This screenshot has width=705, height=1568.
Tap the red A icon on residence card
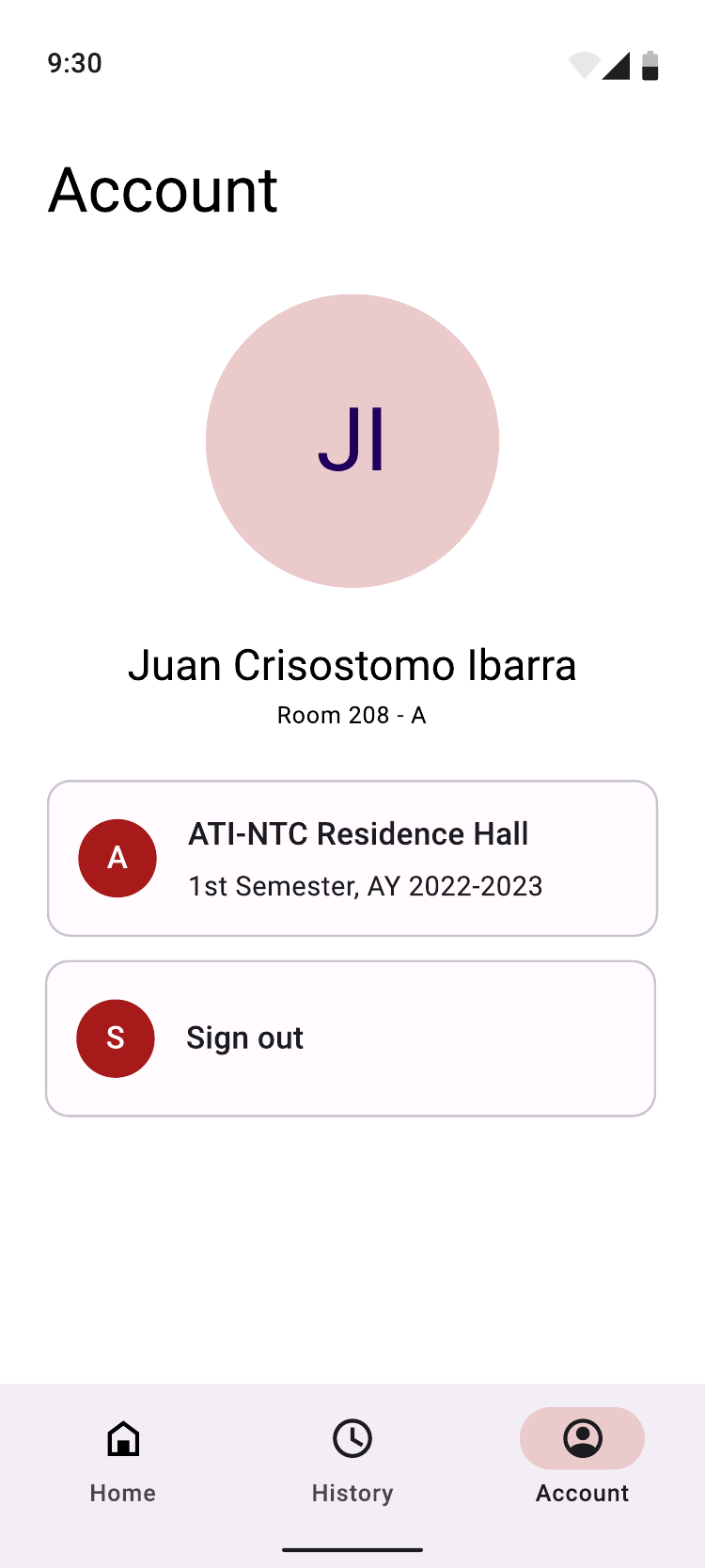pos(117,858)
